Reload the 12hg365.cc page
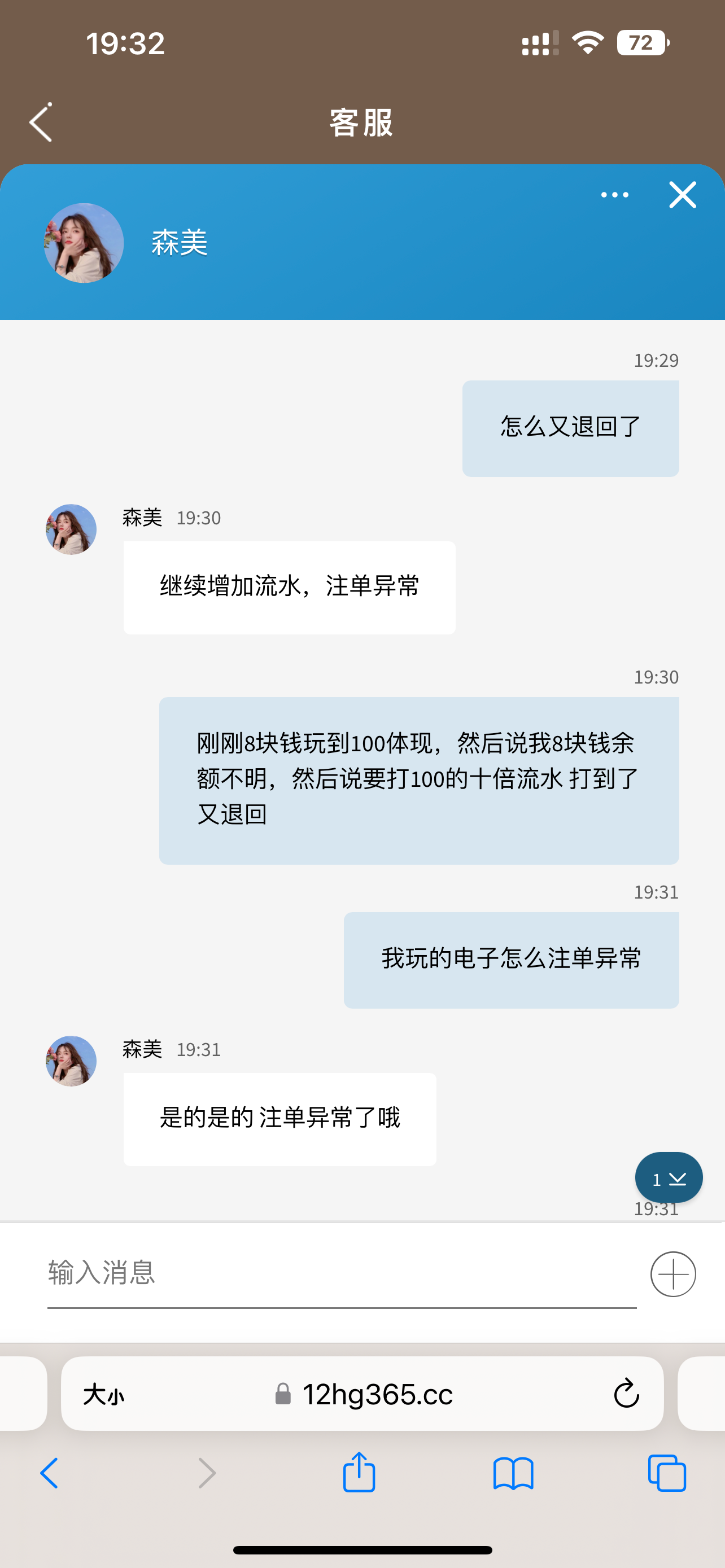Viewport: 725px width, 1568px height. (x=626, y=1395)
